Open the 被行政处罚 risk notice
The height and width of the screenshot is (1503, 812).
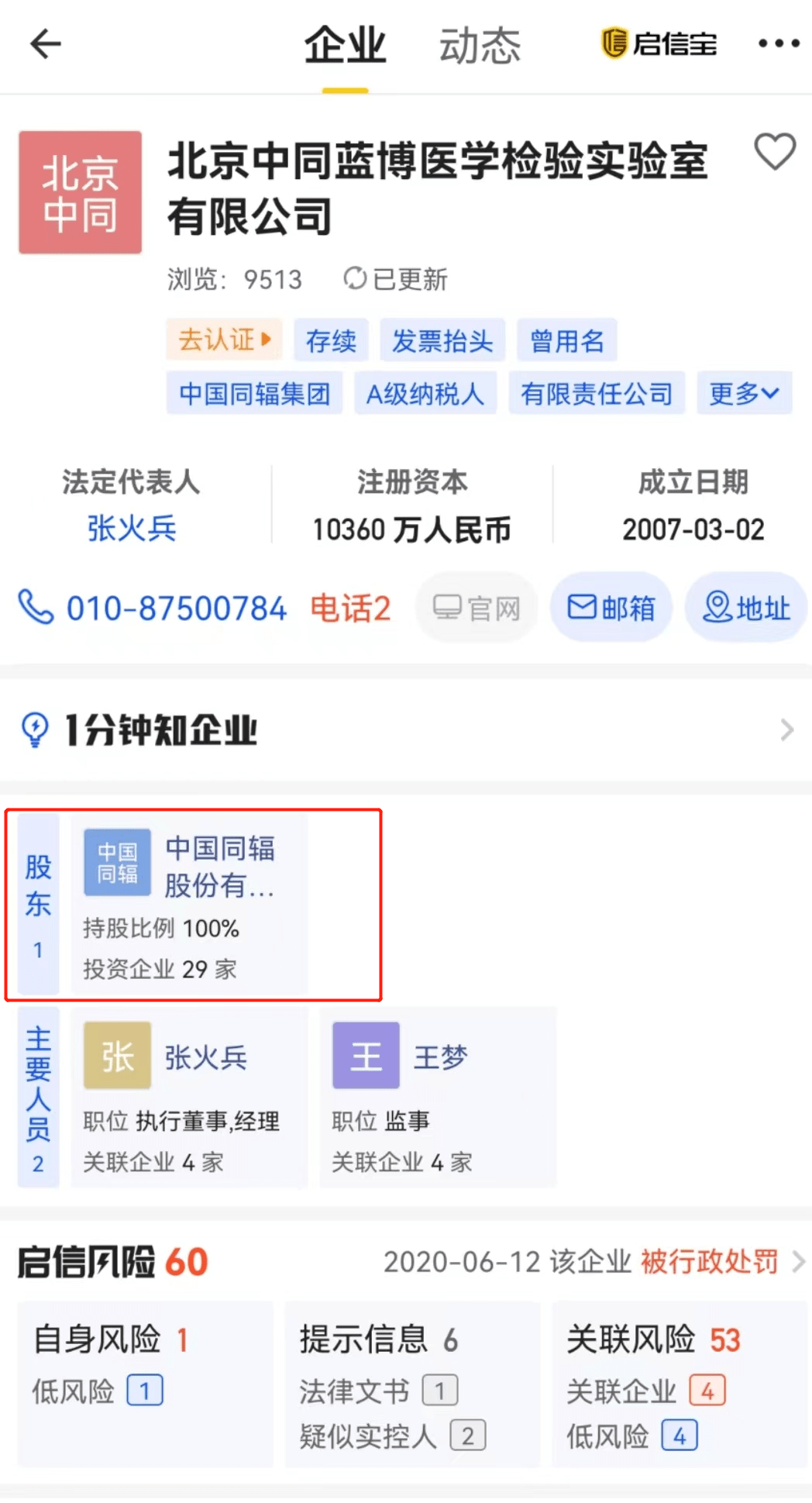(709, 1262)
